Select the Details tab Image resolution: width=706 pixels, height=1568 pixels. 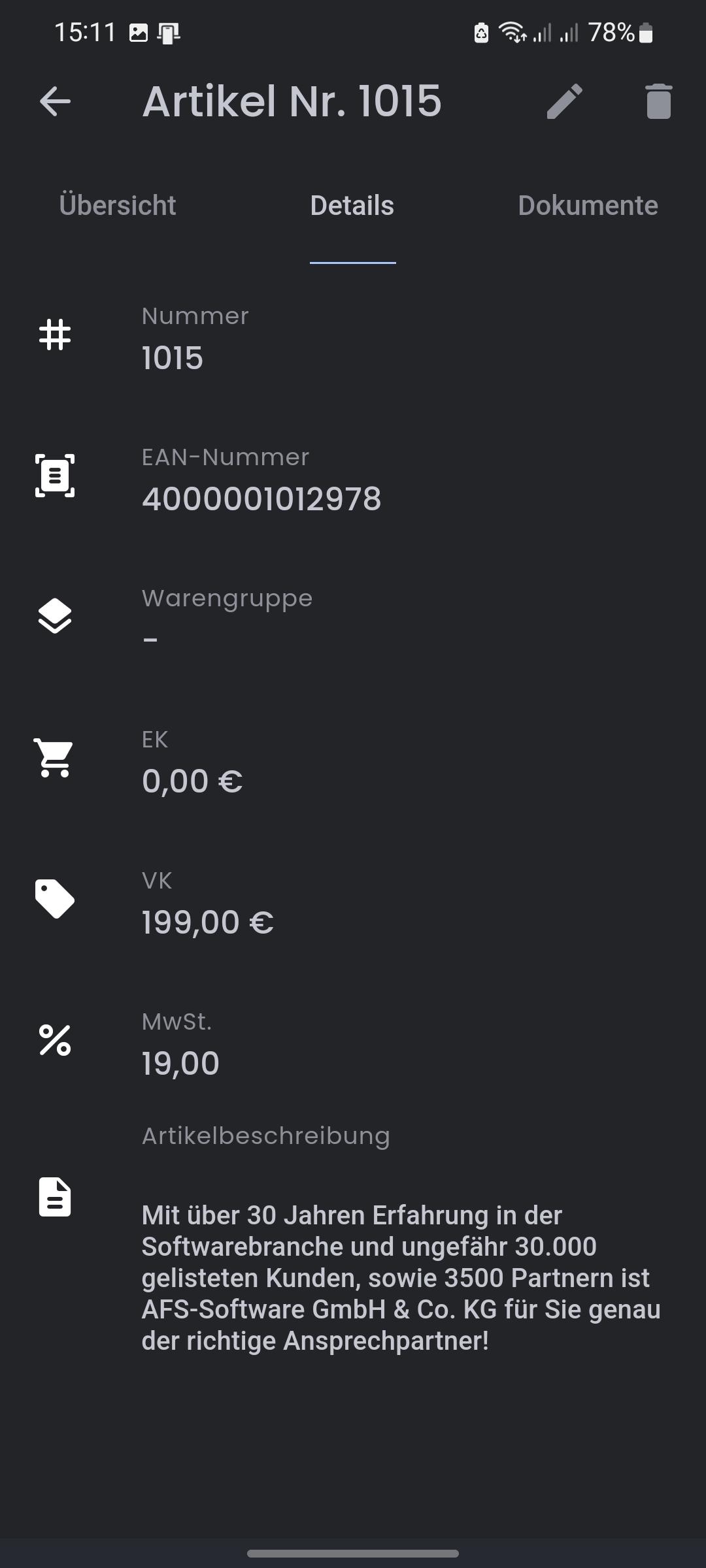pyautogui.click(x=352, y=205)
